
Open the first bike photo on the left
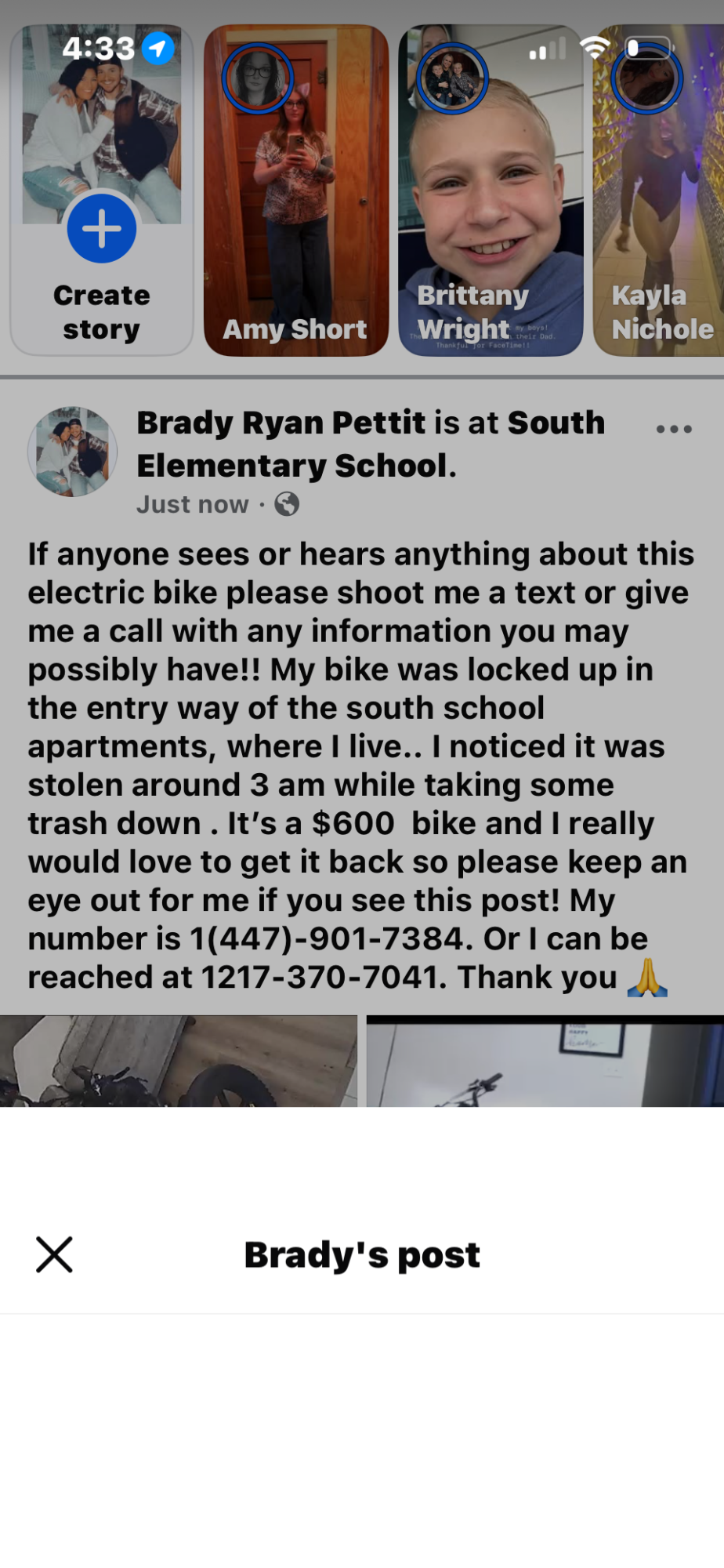(179, 1061)
